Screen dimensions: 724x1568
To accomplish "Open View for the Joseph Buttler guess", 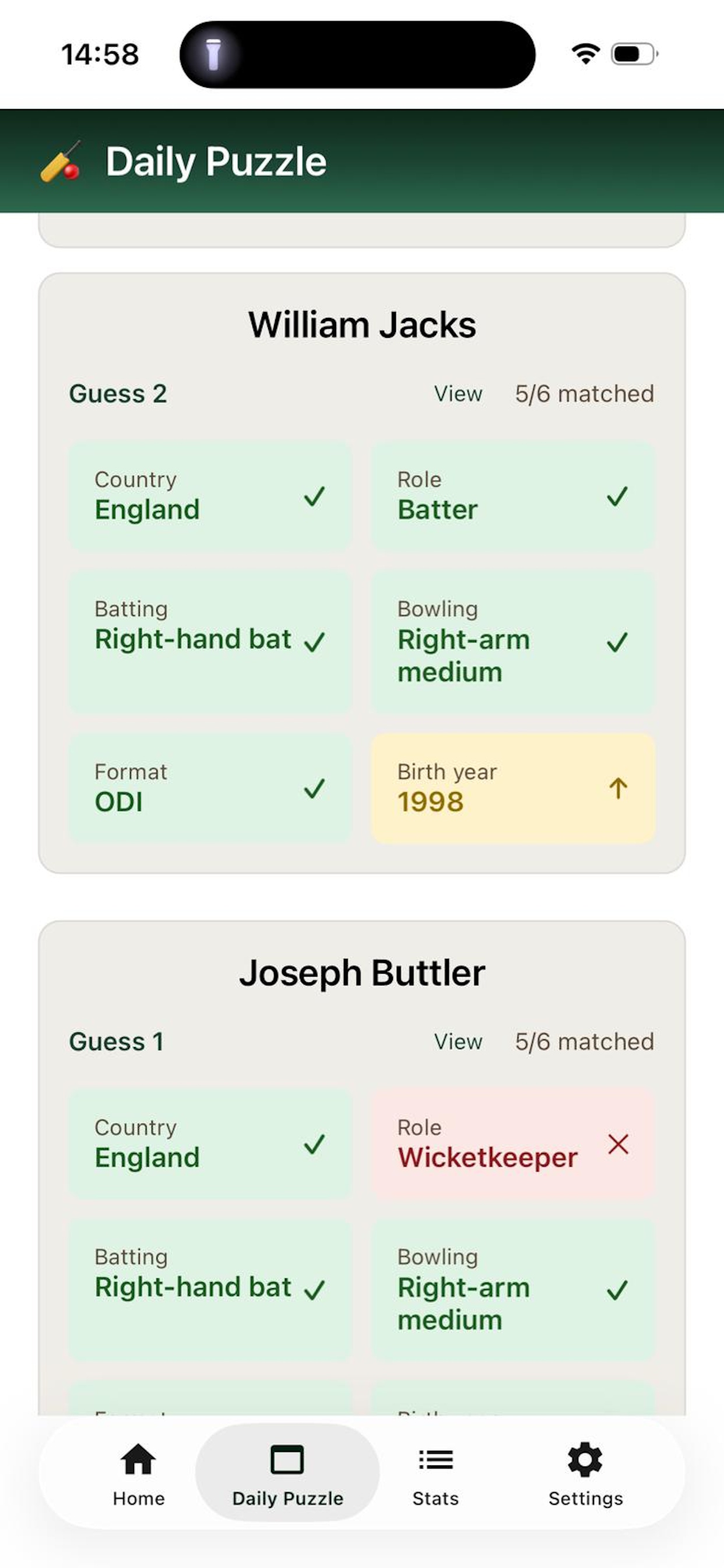I will point(458,1042).
